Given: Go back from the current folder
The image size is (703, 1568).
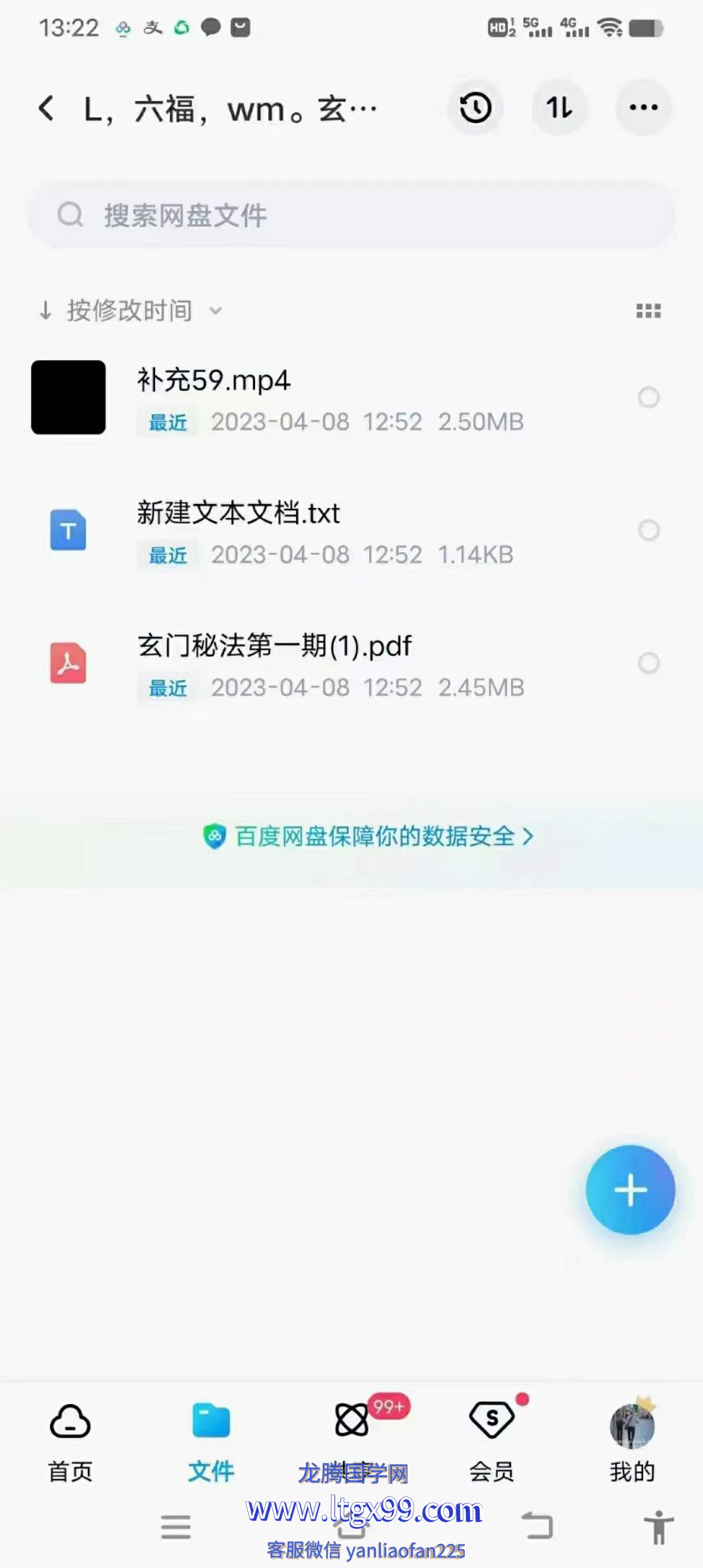Looking at the screenshot, I should (x=46, y=108).
